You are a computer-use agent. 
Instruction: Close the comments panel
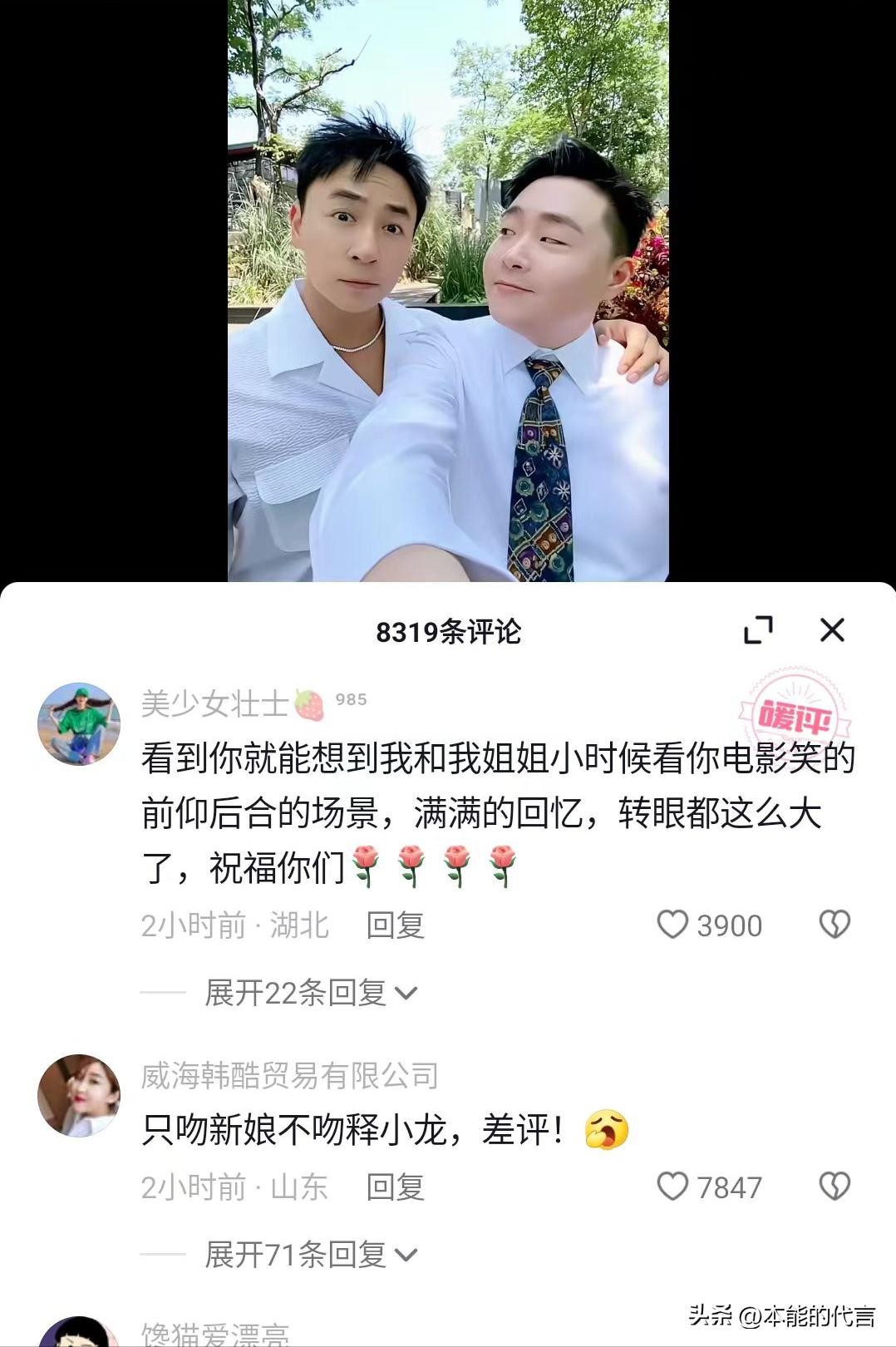832,630
